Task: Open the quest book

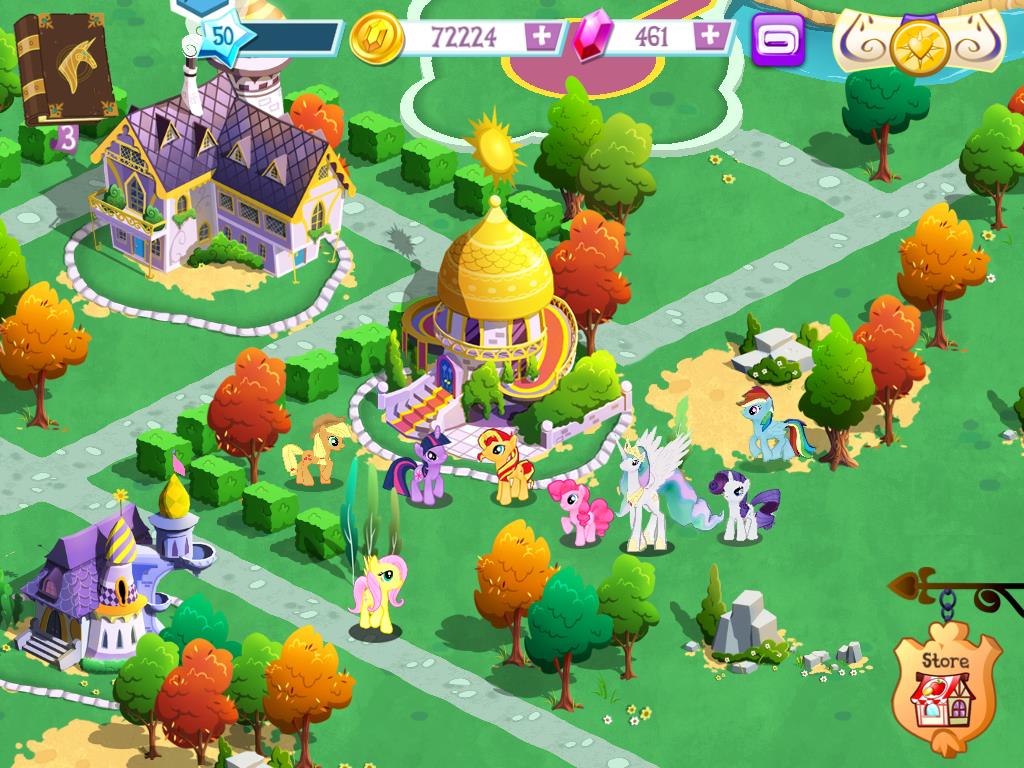Action: (65, 68)
